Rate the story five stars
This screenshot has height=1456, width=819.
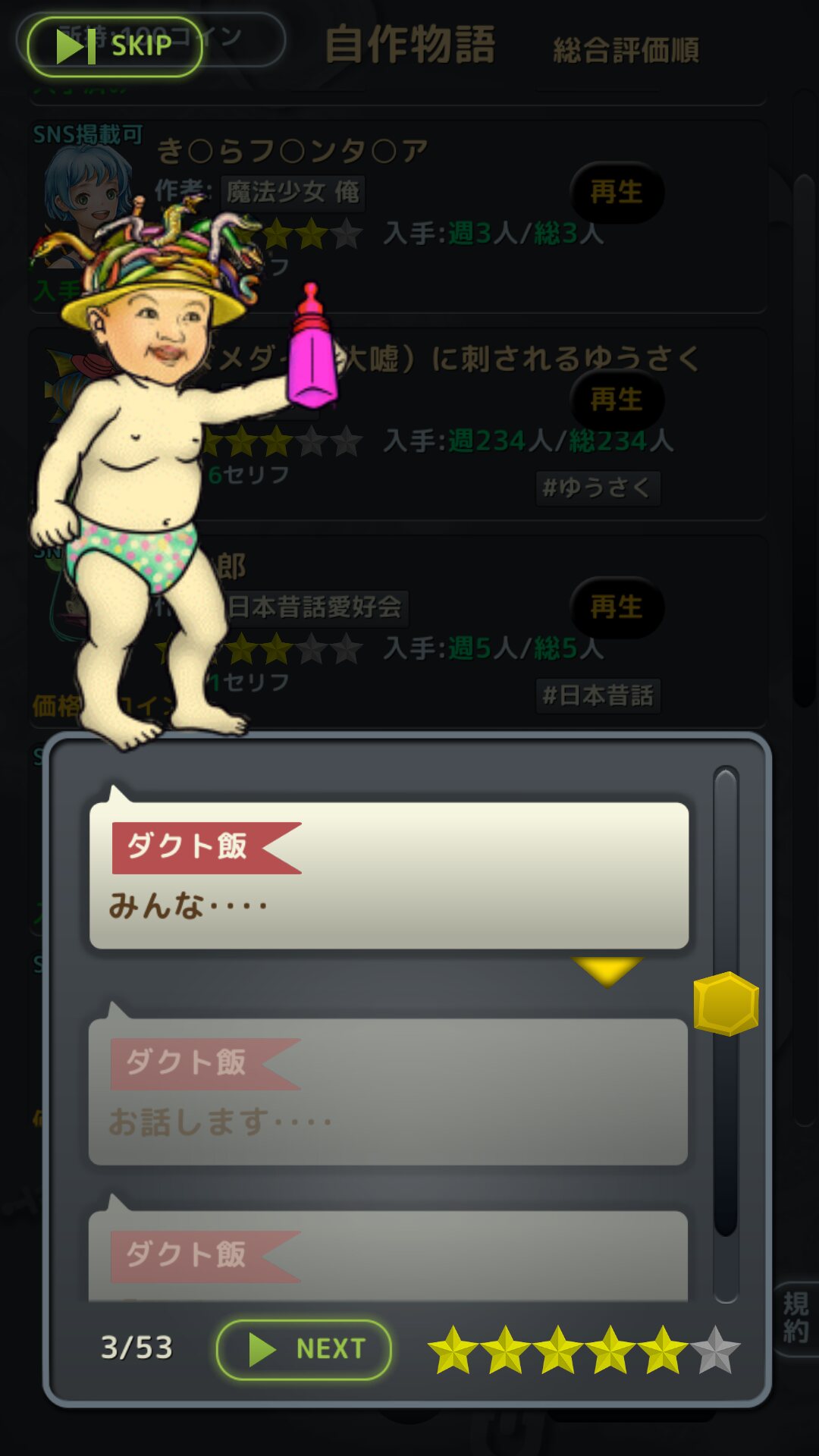tap(663, 1349)
